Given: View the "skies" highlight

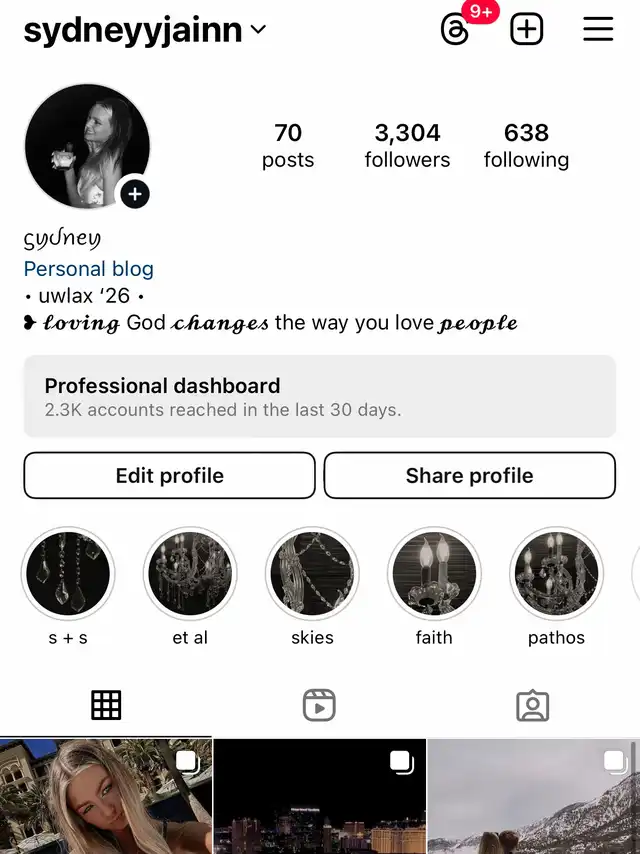Looking at the screenshot, I should click(312, 575).
